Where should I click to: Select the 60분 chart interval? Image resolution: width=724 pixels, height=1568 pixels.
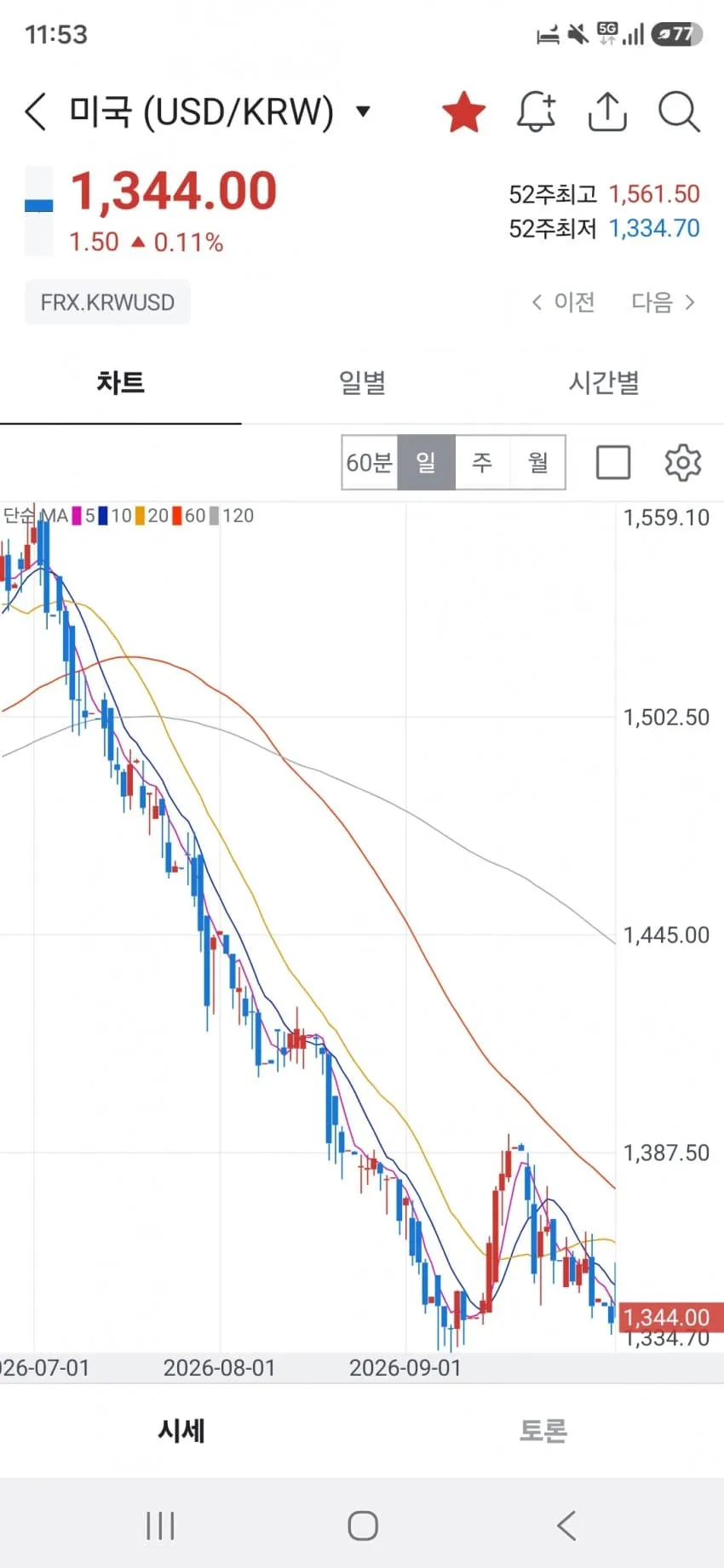click(370, 462)
